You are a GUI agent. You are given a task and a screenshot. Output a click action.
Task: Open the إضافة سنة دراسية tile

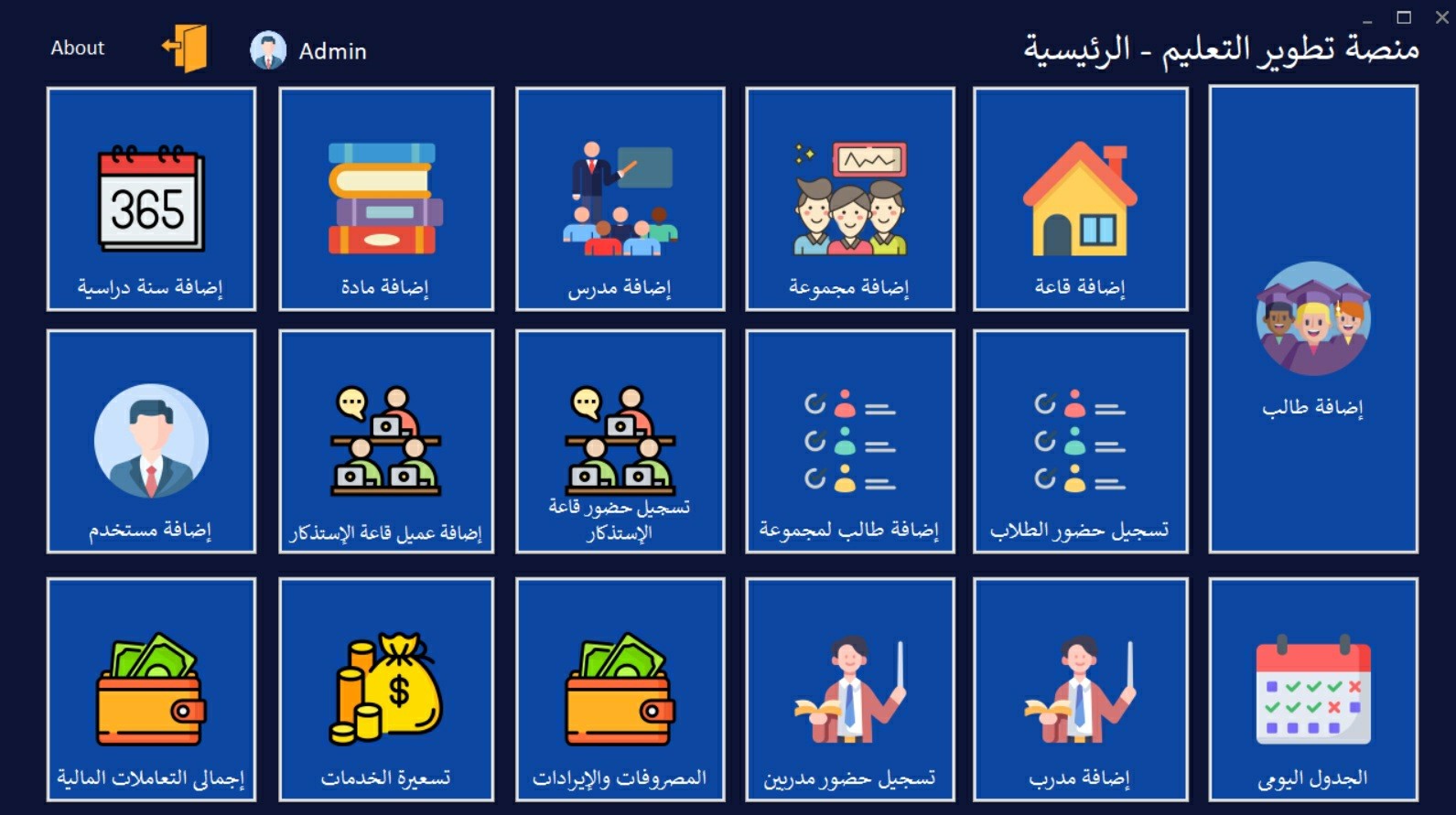(151, 199)
